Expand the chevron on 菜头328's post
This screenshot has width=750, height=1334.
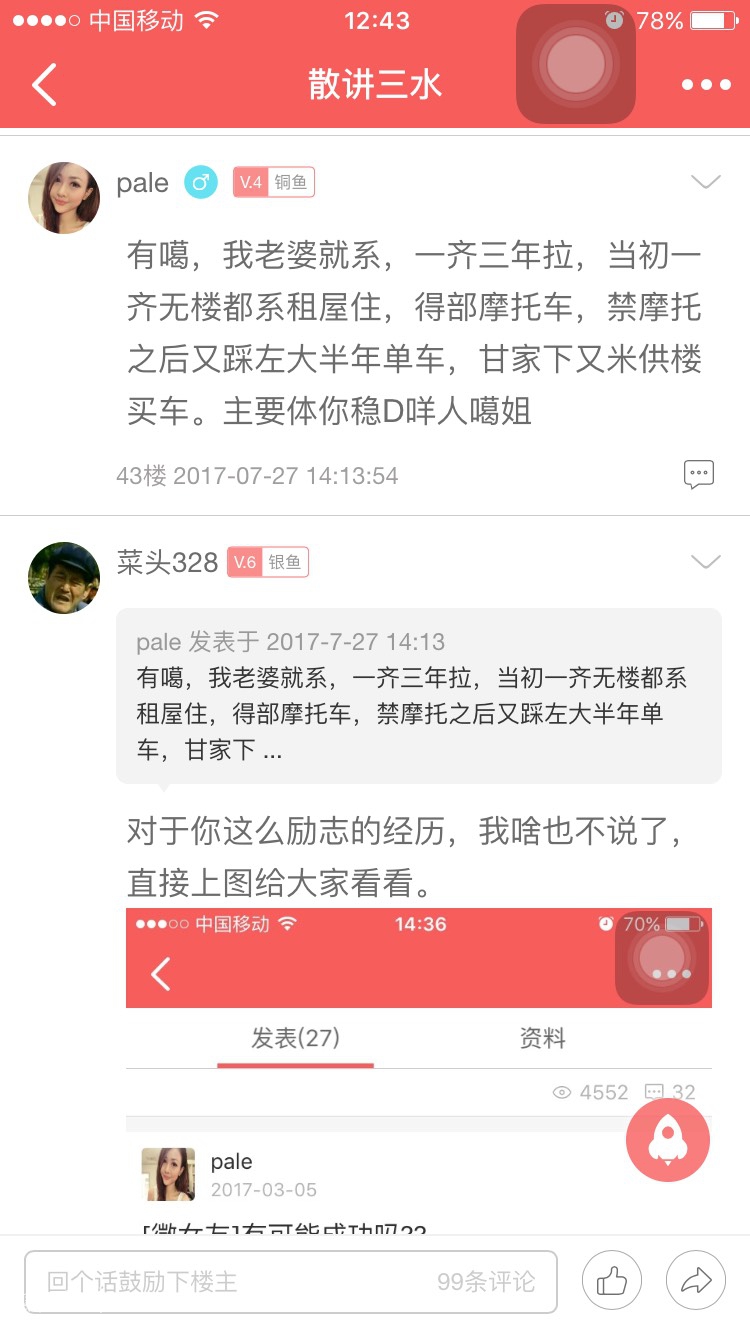(x=706, y=562)
